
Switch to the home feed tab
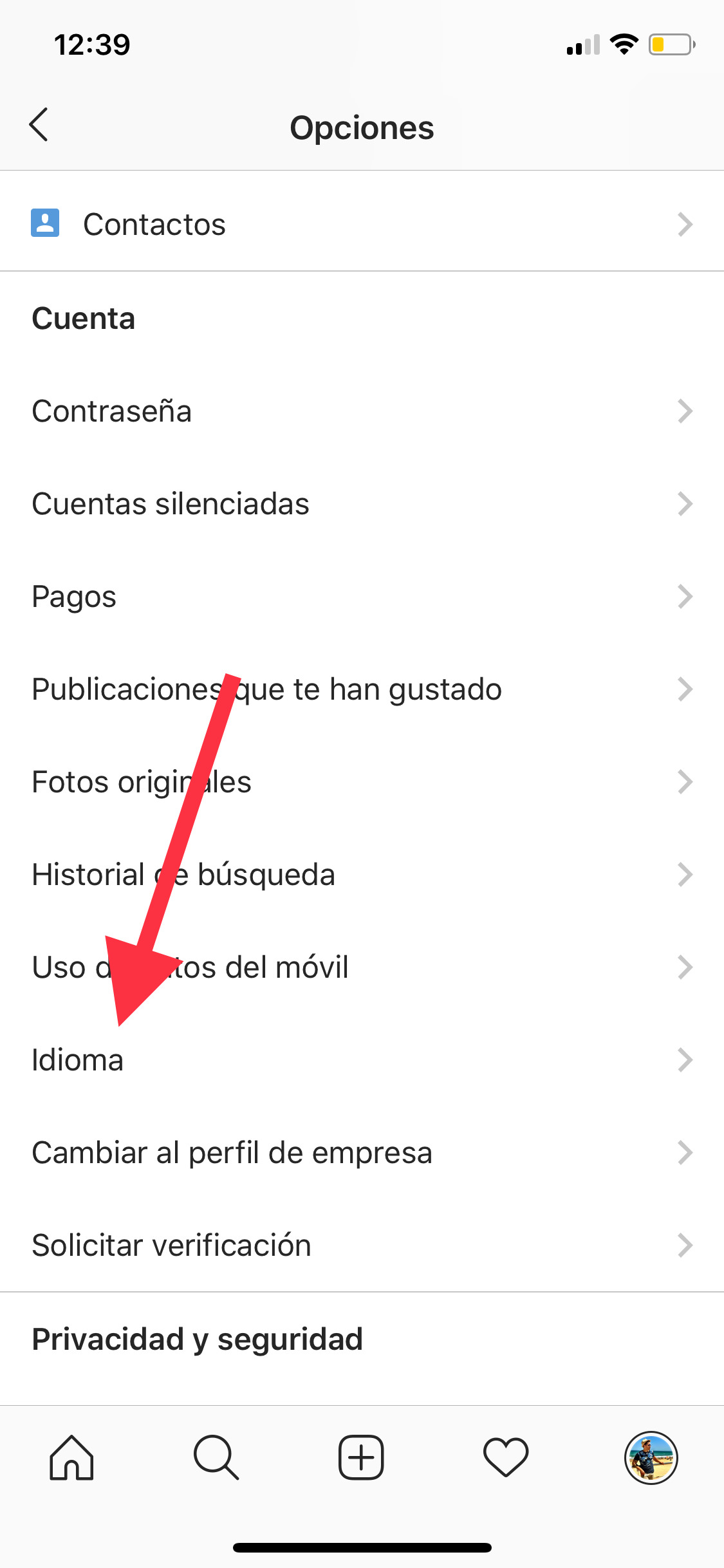71,1457
